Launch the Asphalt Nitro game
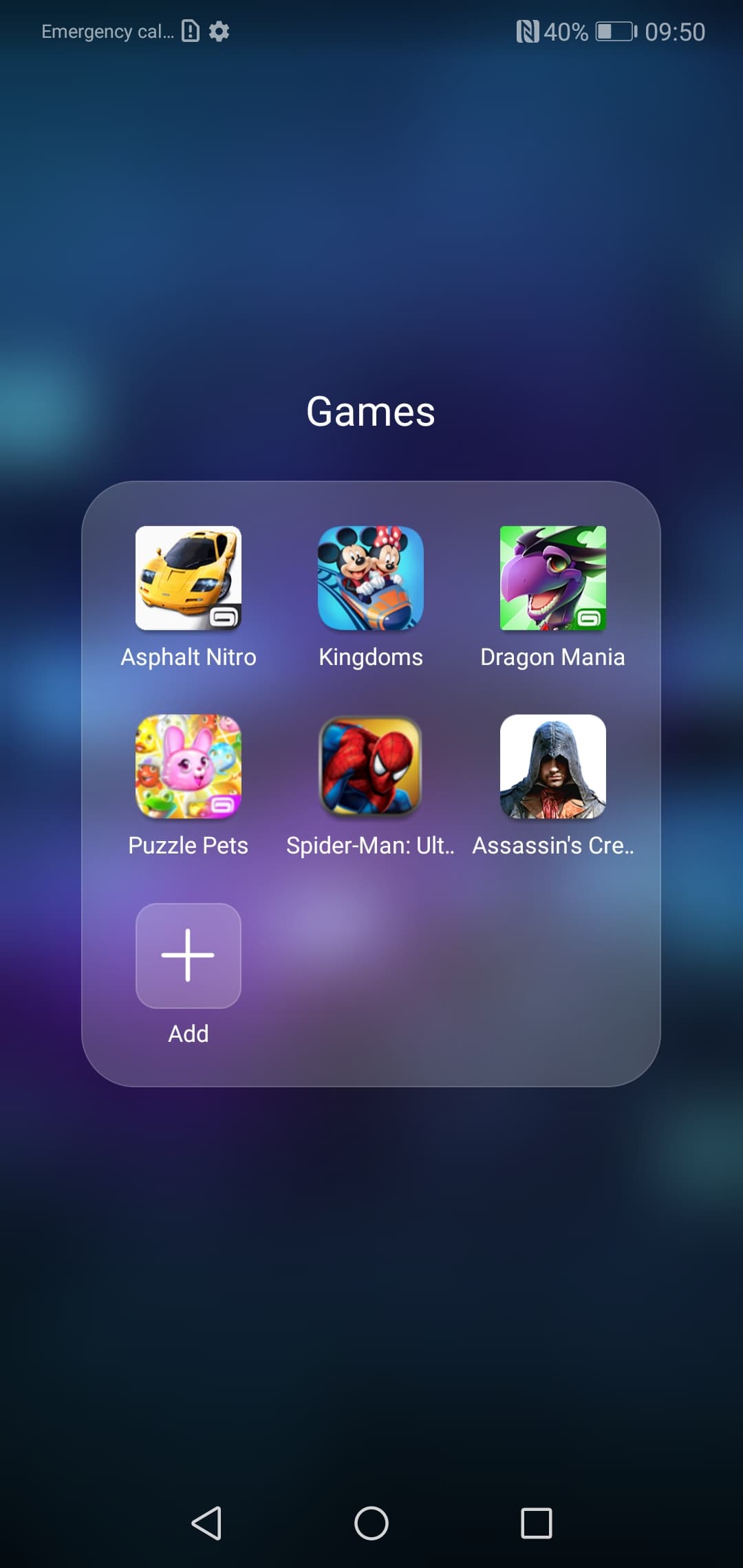 click(188, 578)
